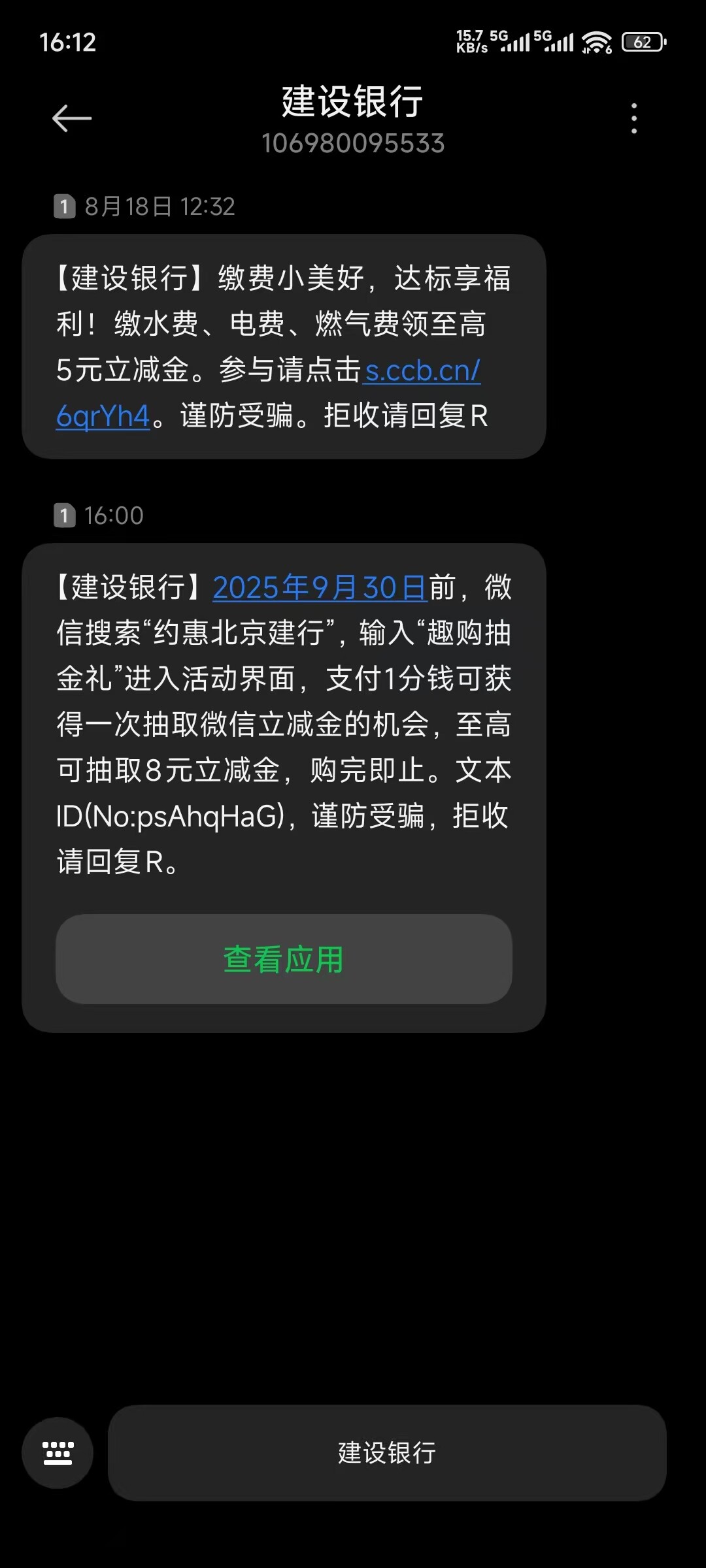Tap the 2025年9月30日 date link

pos(320,587)
